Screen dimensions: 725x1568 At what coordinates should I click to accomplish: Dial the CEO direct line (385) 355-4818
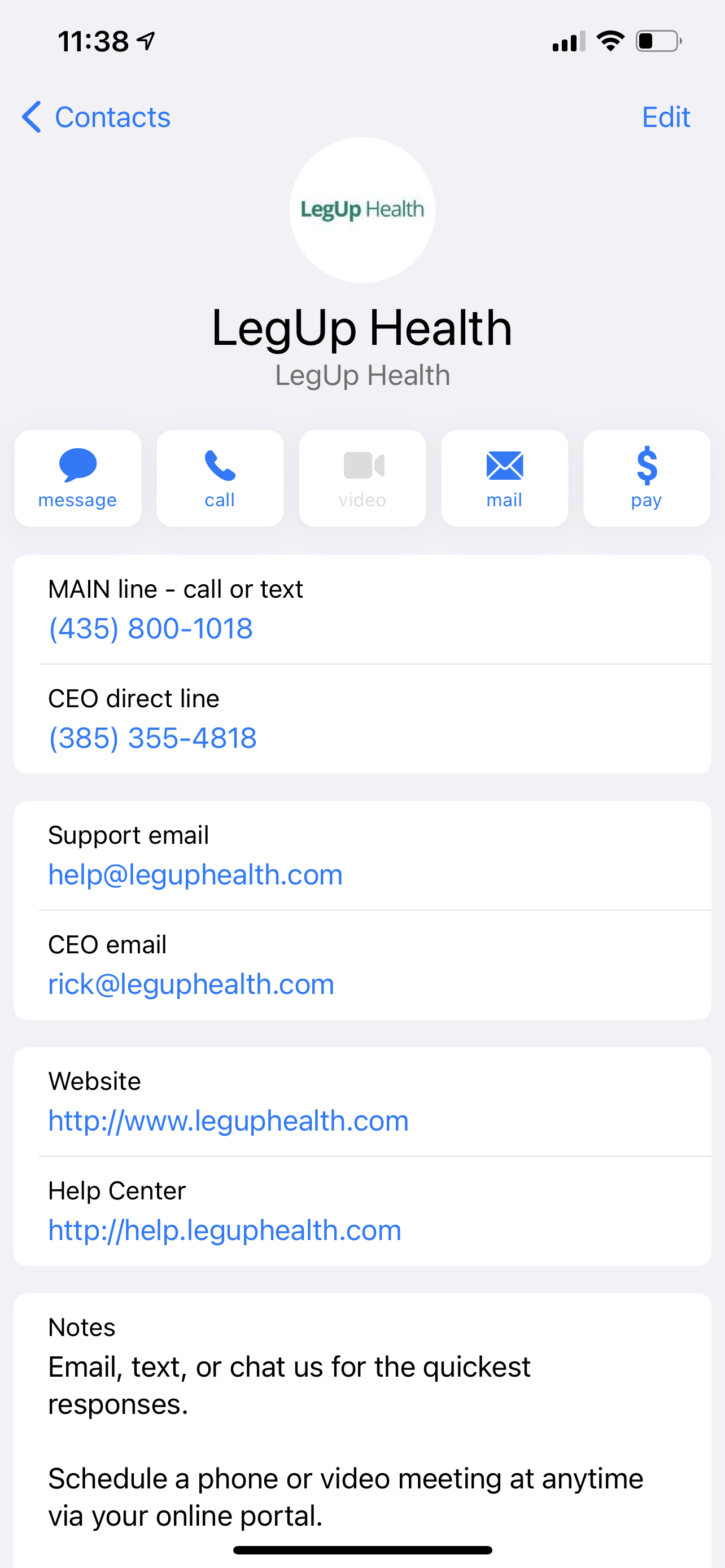(152, 738)
